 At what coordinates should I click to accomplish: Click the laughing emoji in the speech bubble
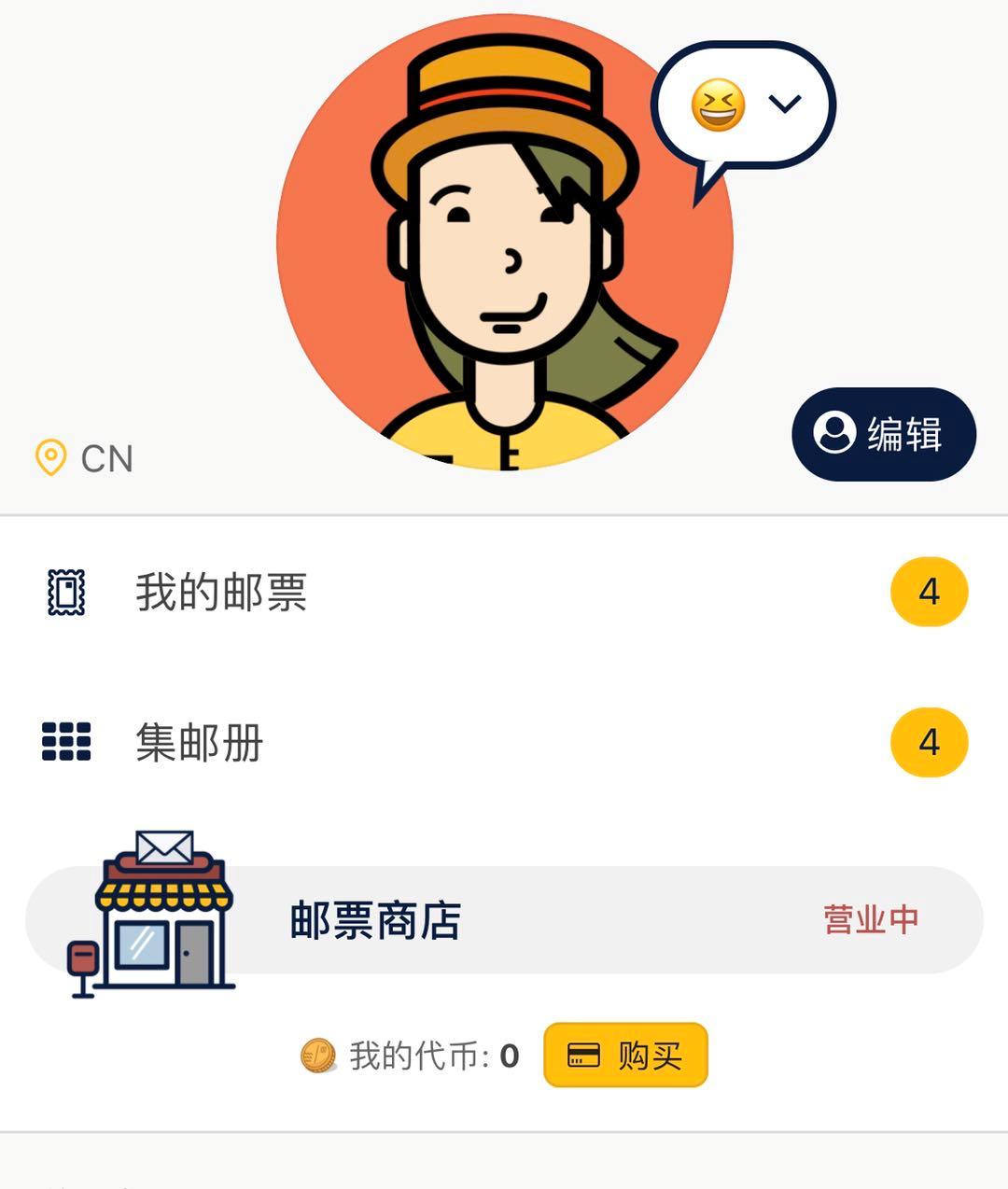tap(719, 105)
